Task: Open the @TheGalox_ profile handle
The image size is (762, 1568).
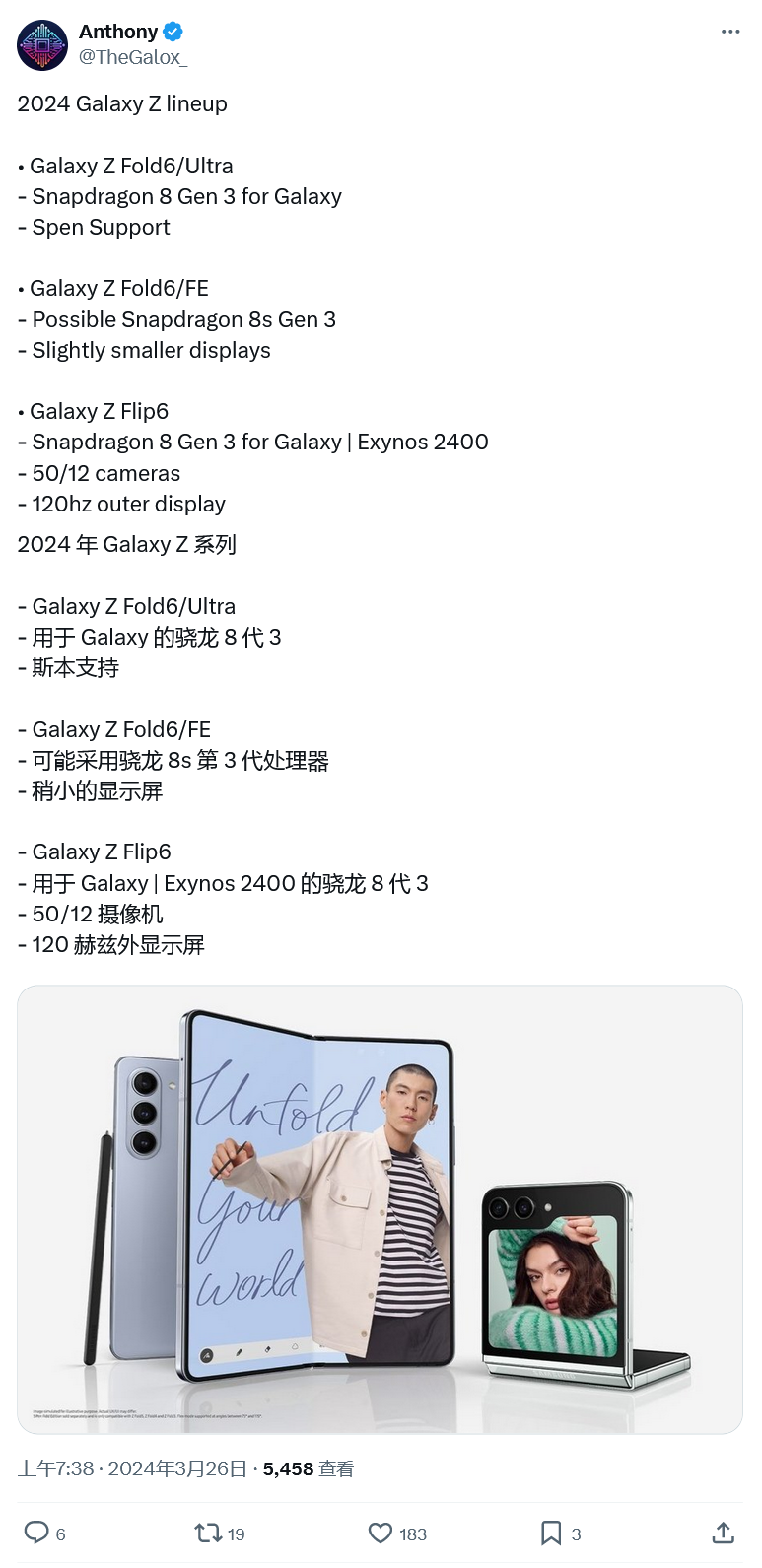Action: coord(133,57)
